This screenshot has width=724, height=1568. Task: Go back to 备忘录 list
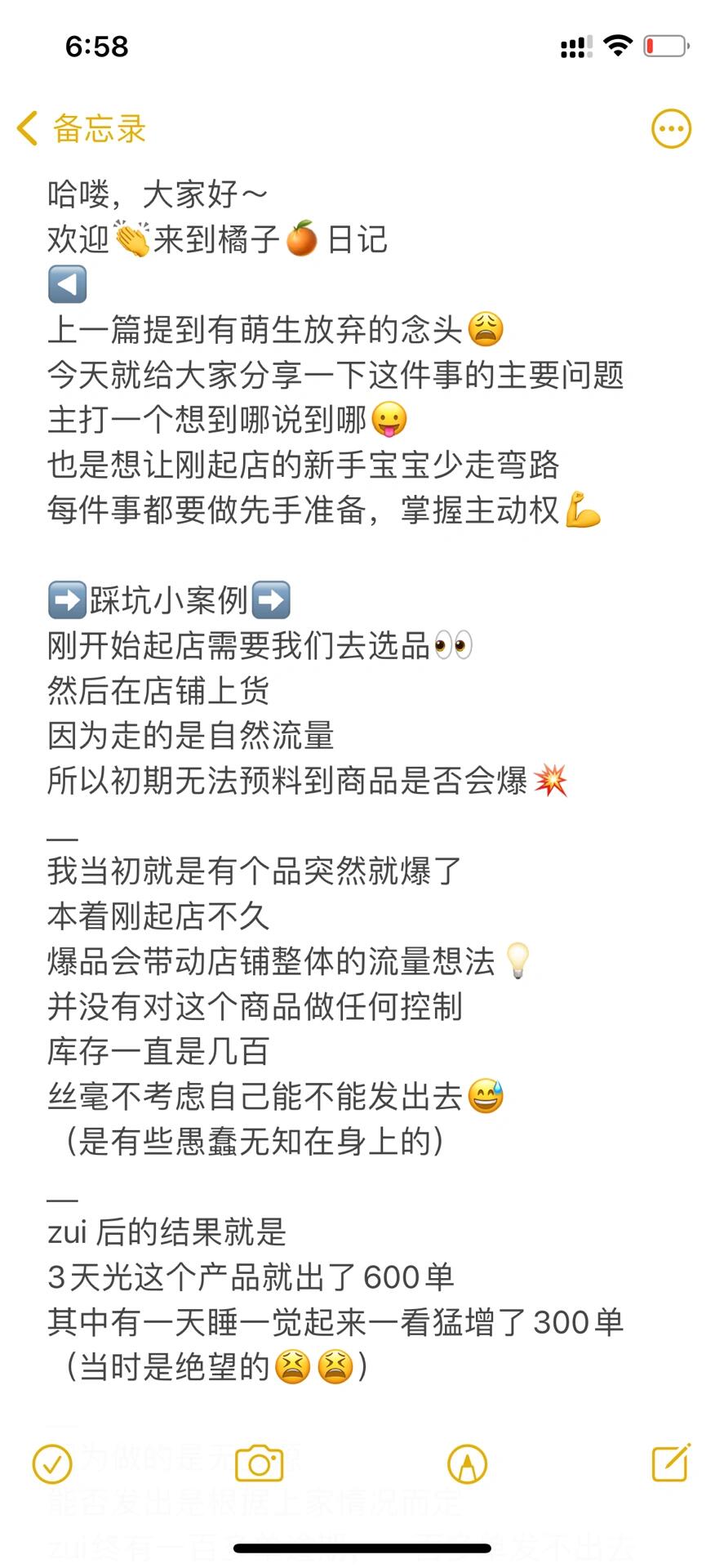(x=80, y=129)
